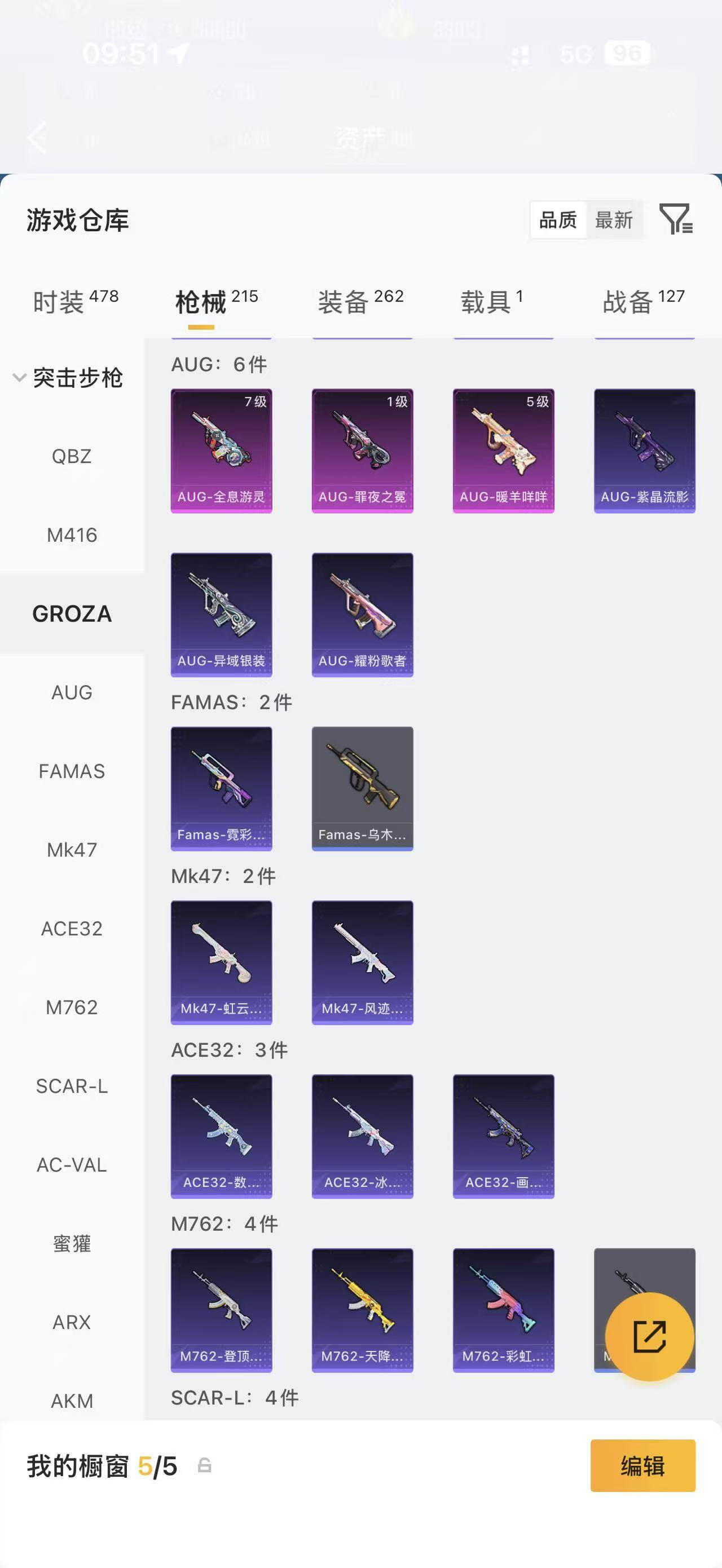This screenshot has height=1568, width=722.
Task: Sort by 最新
Action: pos(614,220)
